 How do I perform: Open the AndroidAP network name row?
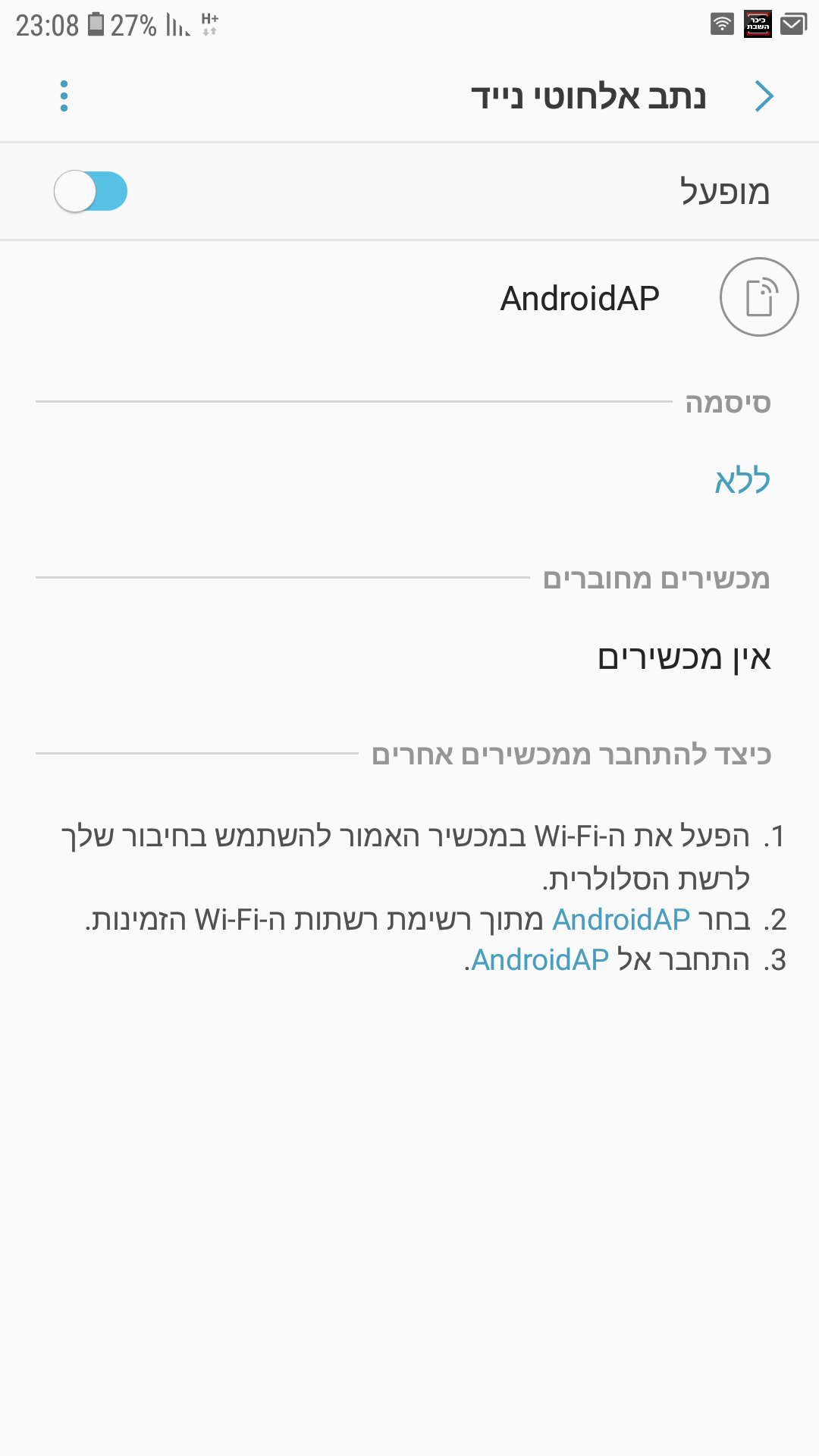(580, 298)
